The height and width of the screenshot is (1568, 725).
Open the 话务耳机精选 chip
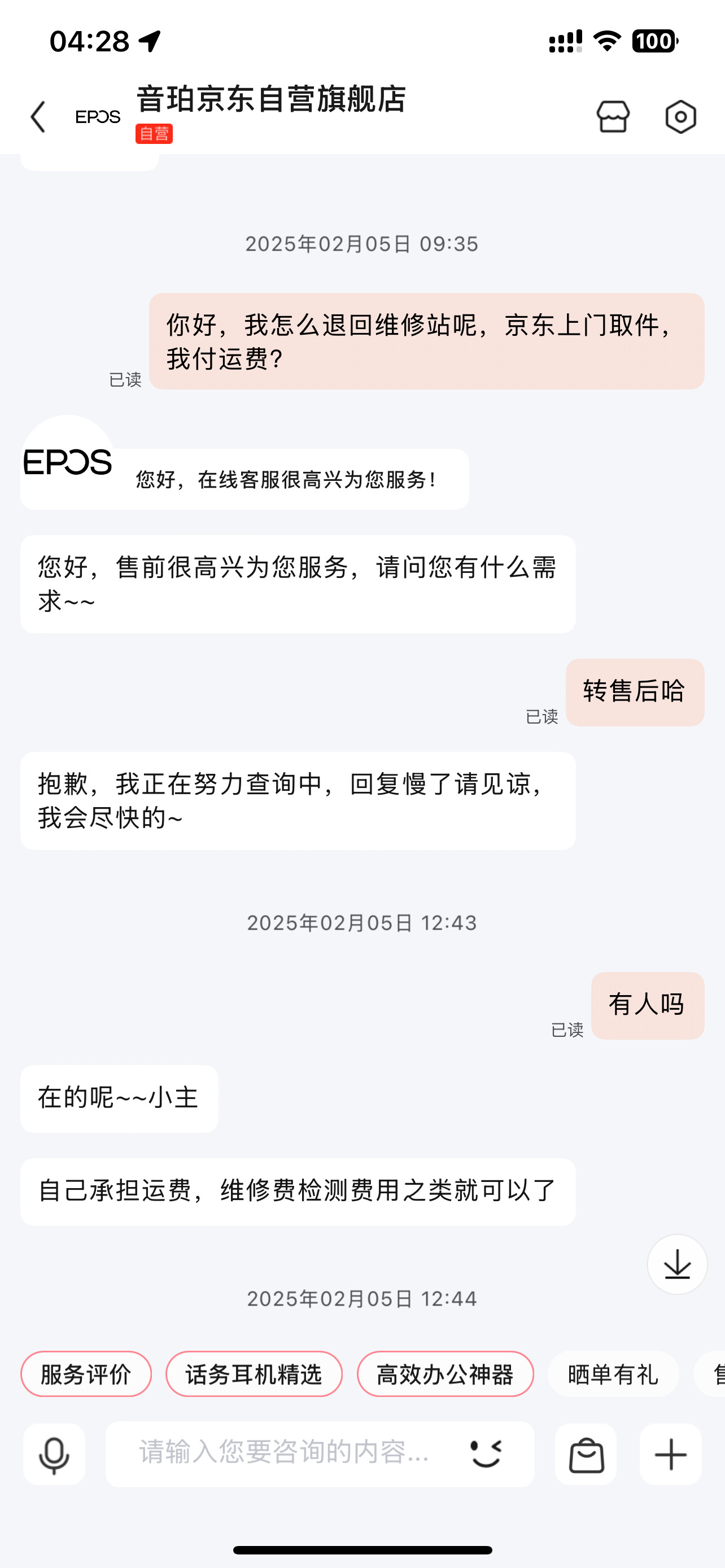click(x=254, y=1374)
